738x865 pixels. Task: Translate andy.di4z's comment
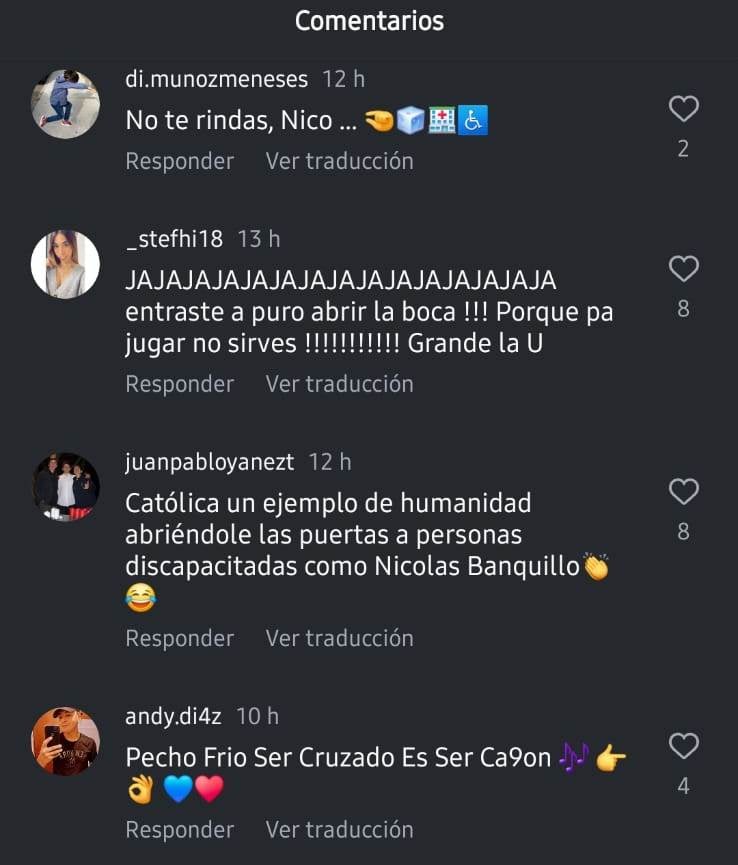(x=339, y=829)
